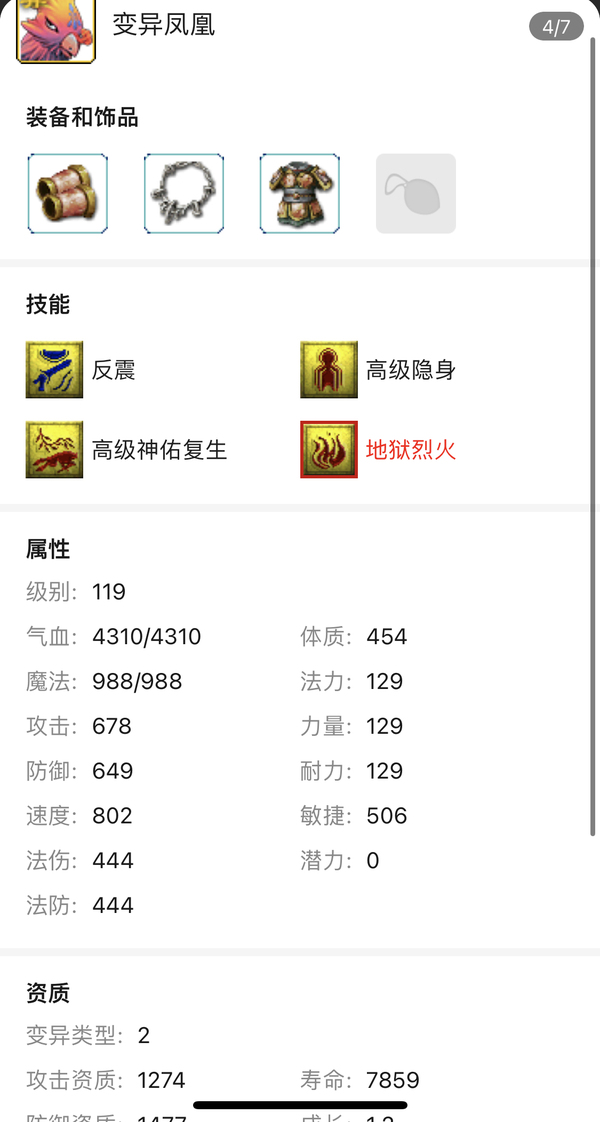Tap the 反震 skill icon

54,370
